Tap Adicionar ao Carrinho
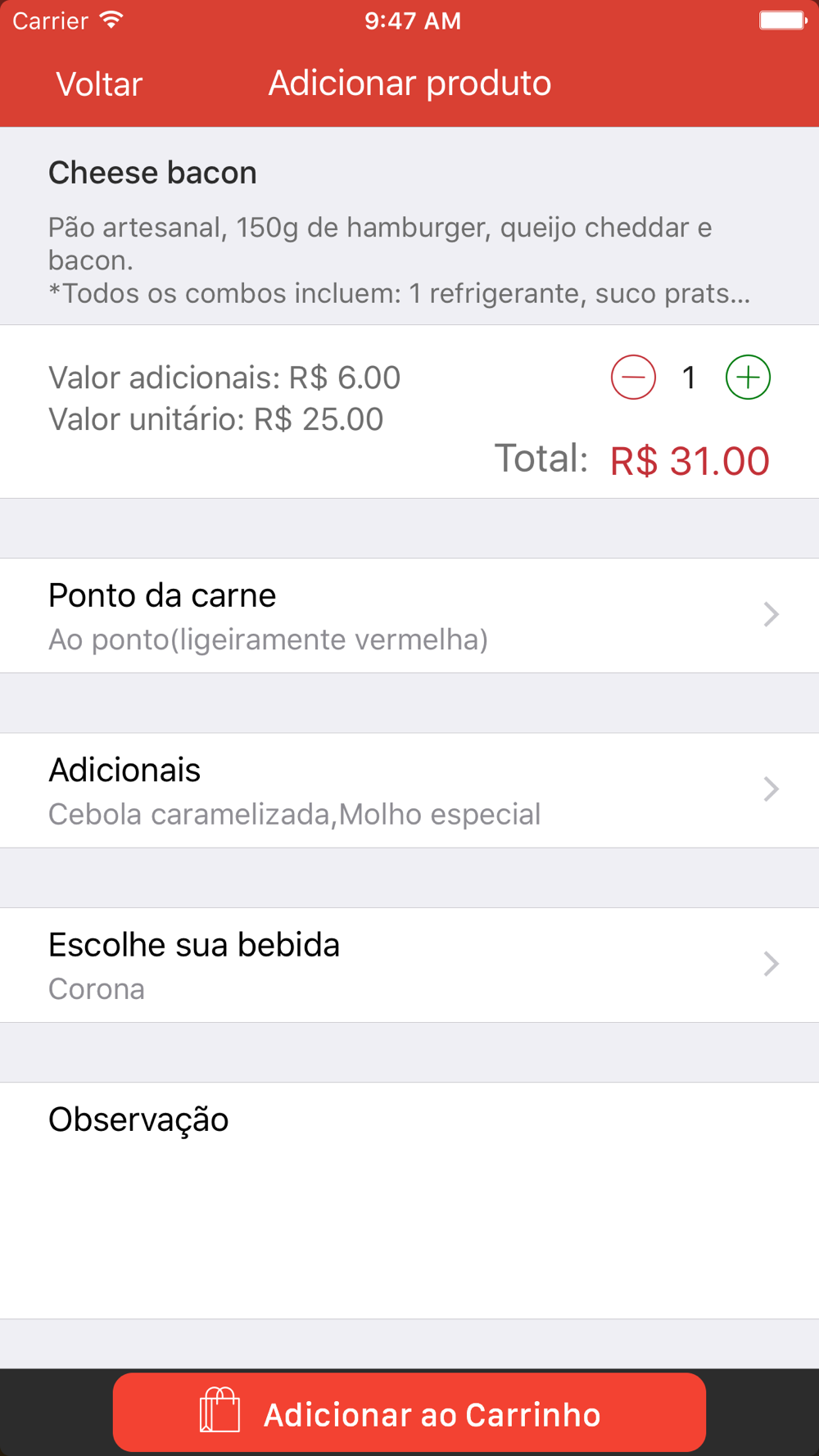 [x=409, y=1413]
